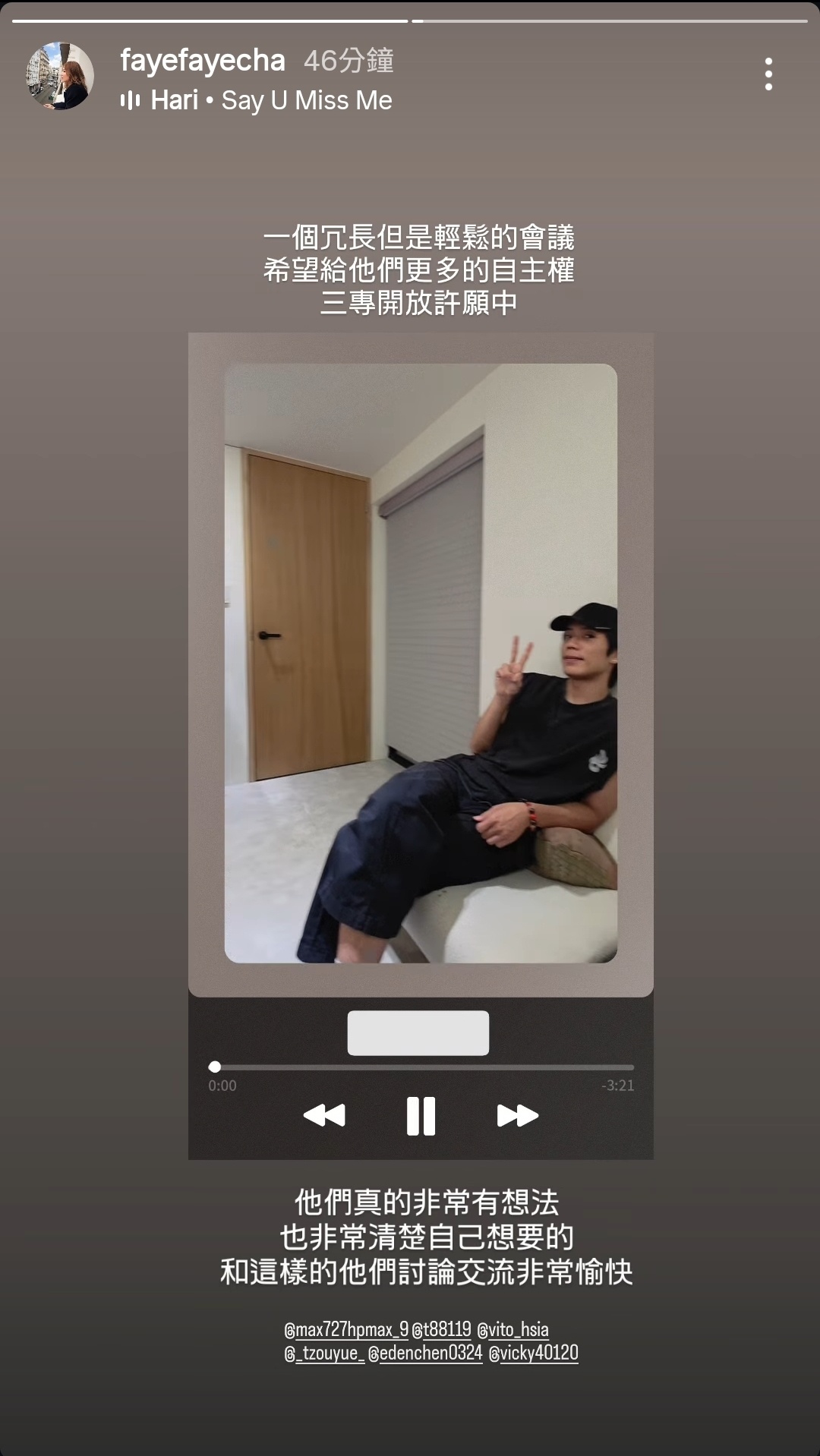
Task: Open the story's three-dot overflow menu
Action: 768,74
